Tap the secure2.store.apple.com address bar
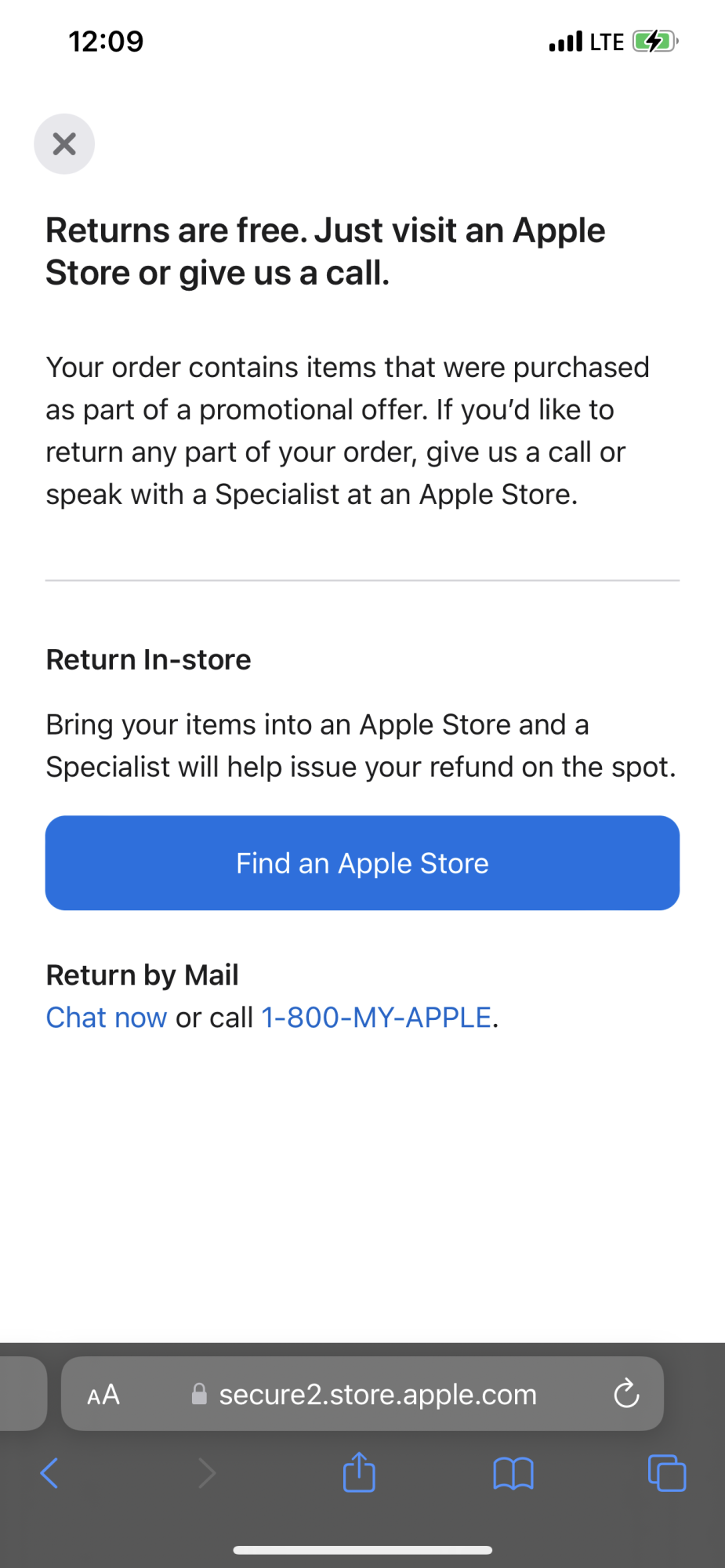The width and height of the screenshot is (725, 1568). click(x=362, y=1394)
